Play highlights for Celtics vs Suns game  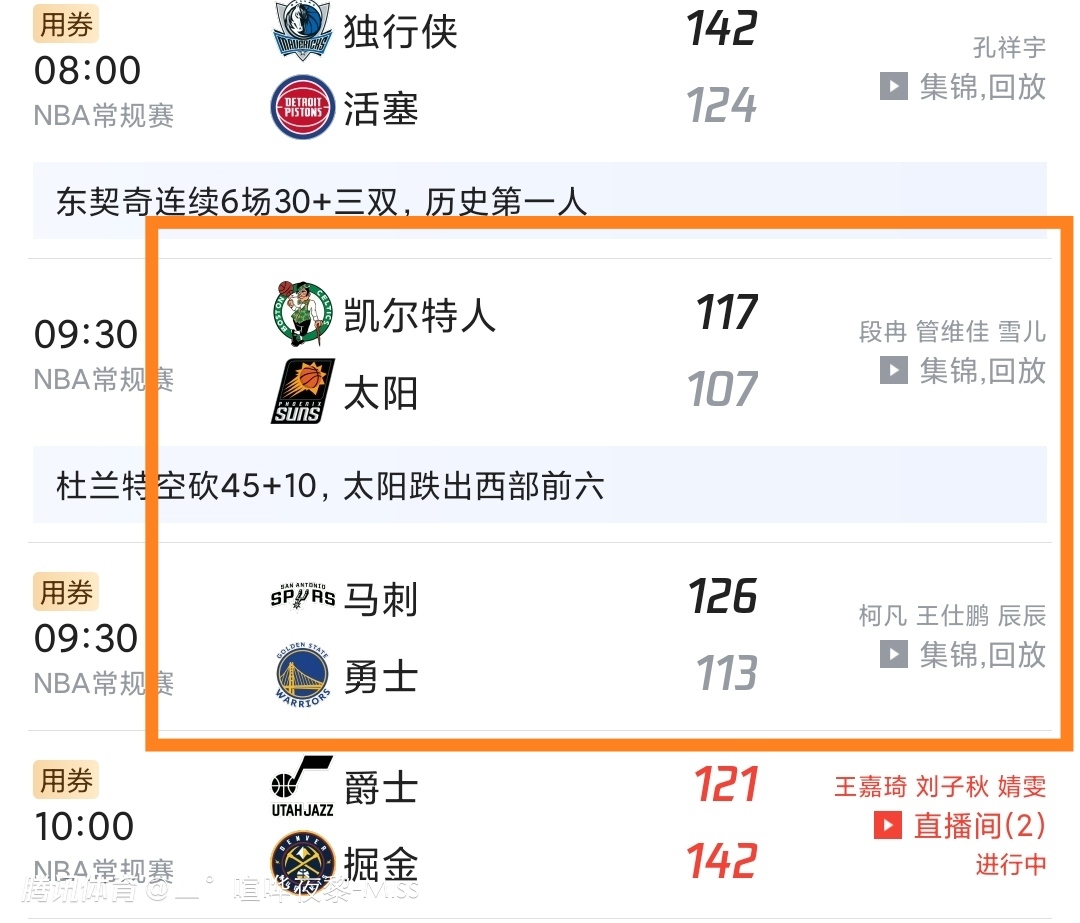pos(964,371)
